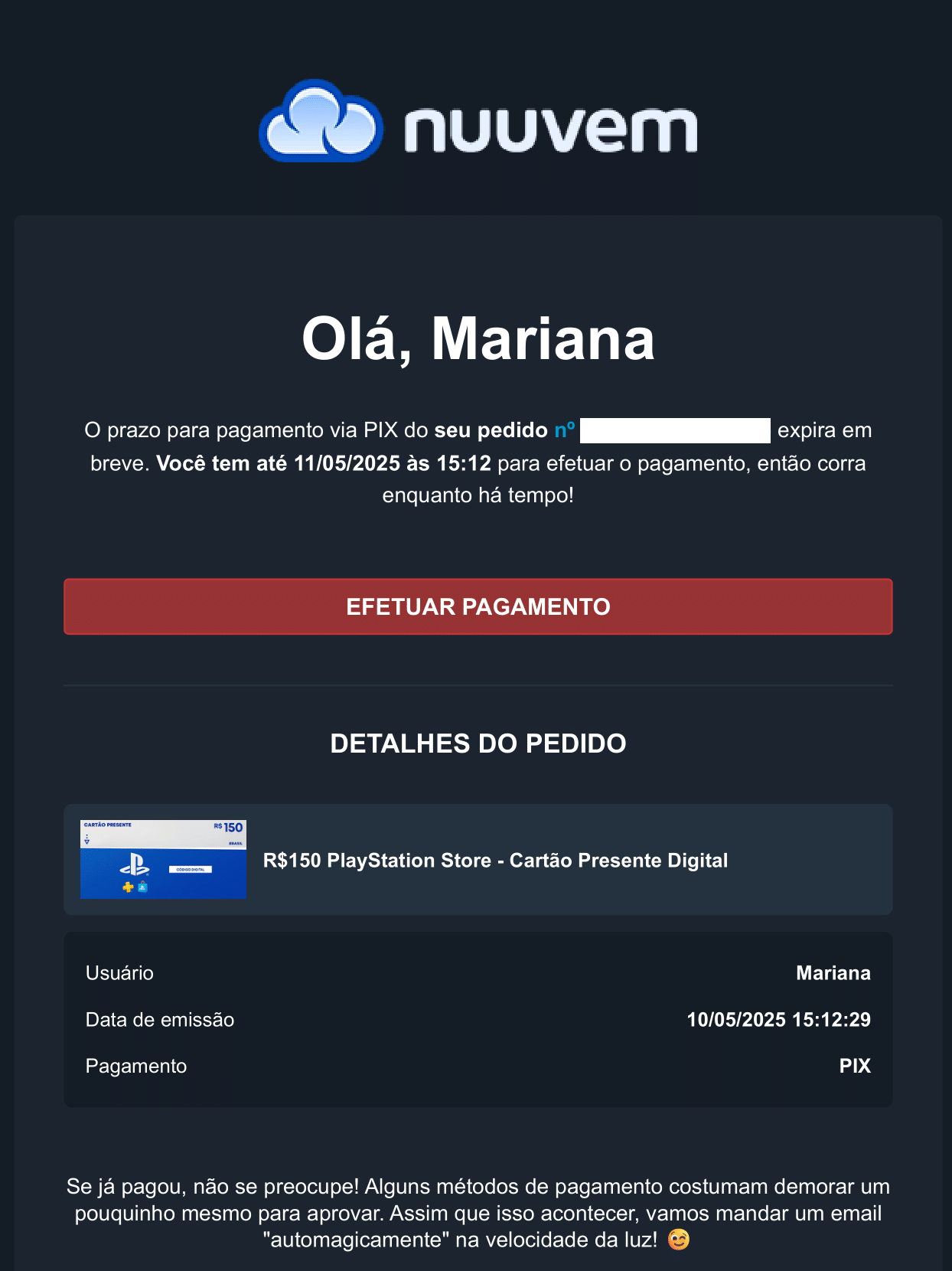Click the 'CÓDIGO DIGITAL' badge on the card
The width and height of the screenshot is (952, 1271).
click(191, 869)
